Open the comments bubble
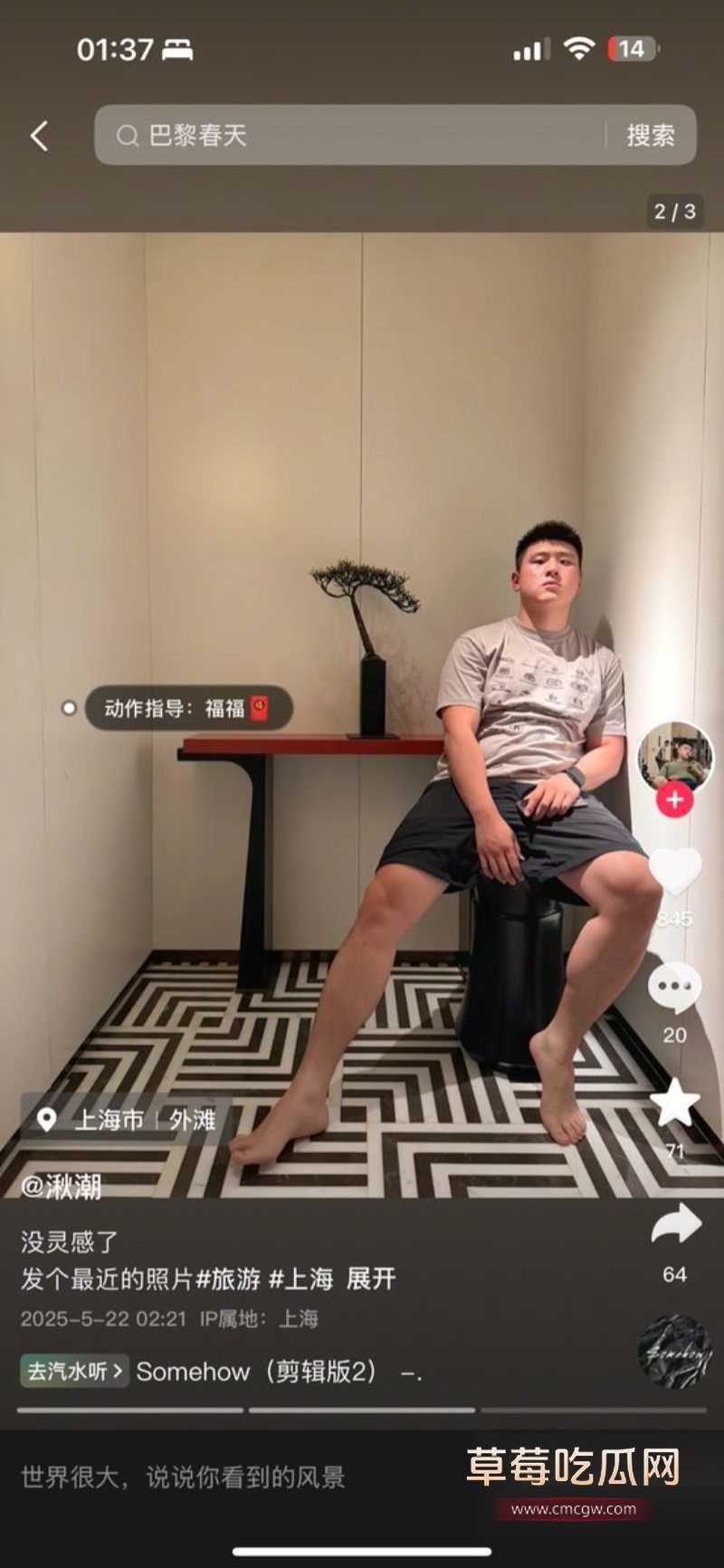Screen dimensions: 724x1568 [x=674, y=989]
